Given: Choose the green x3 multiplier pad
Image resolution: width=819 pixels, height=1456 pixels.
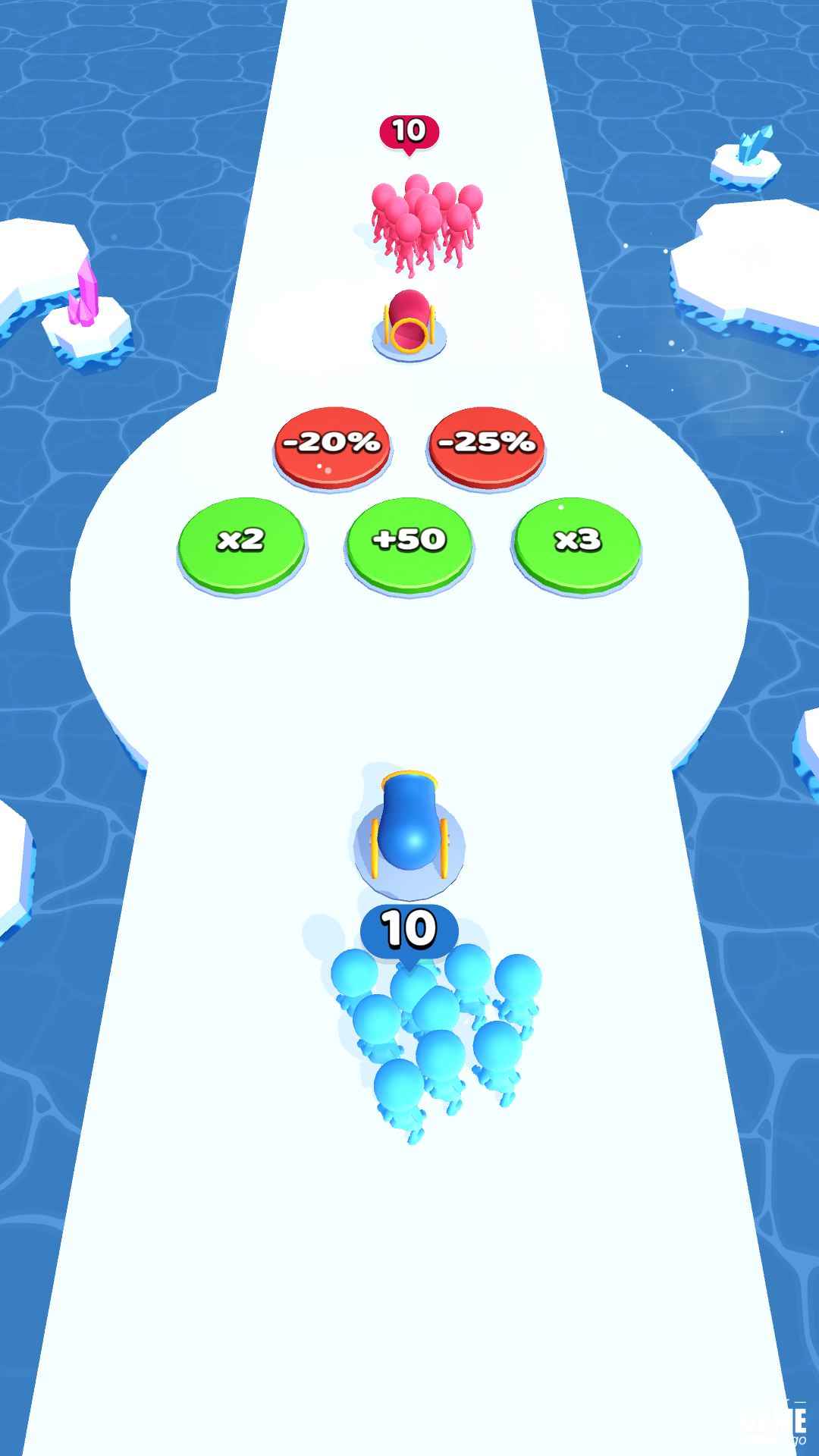Looking at the screenshot, I should [578, 542].
